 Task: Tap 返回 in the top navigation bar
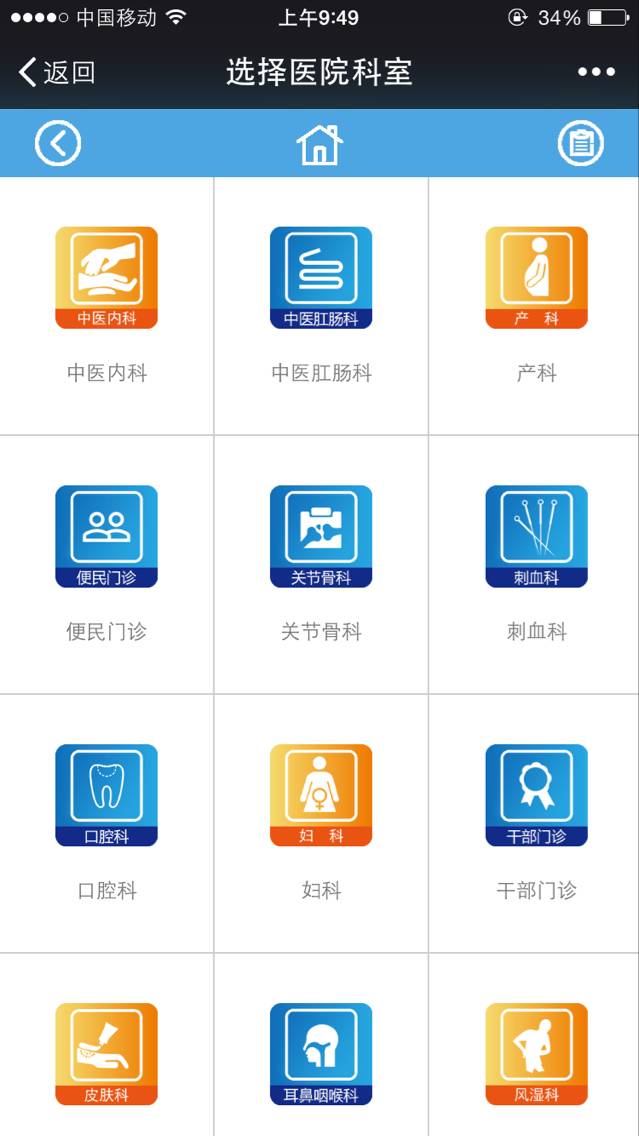[x=57, y=72]
